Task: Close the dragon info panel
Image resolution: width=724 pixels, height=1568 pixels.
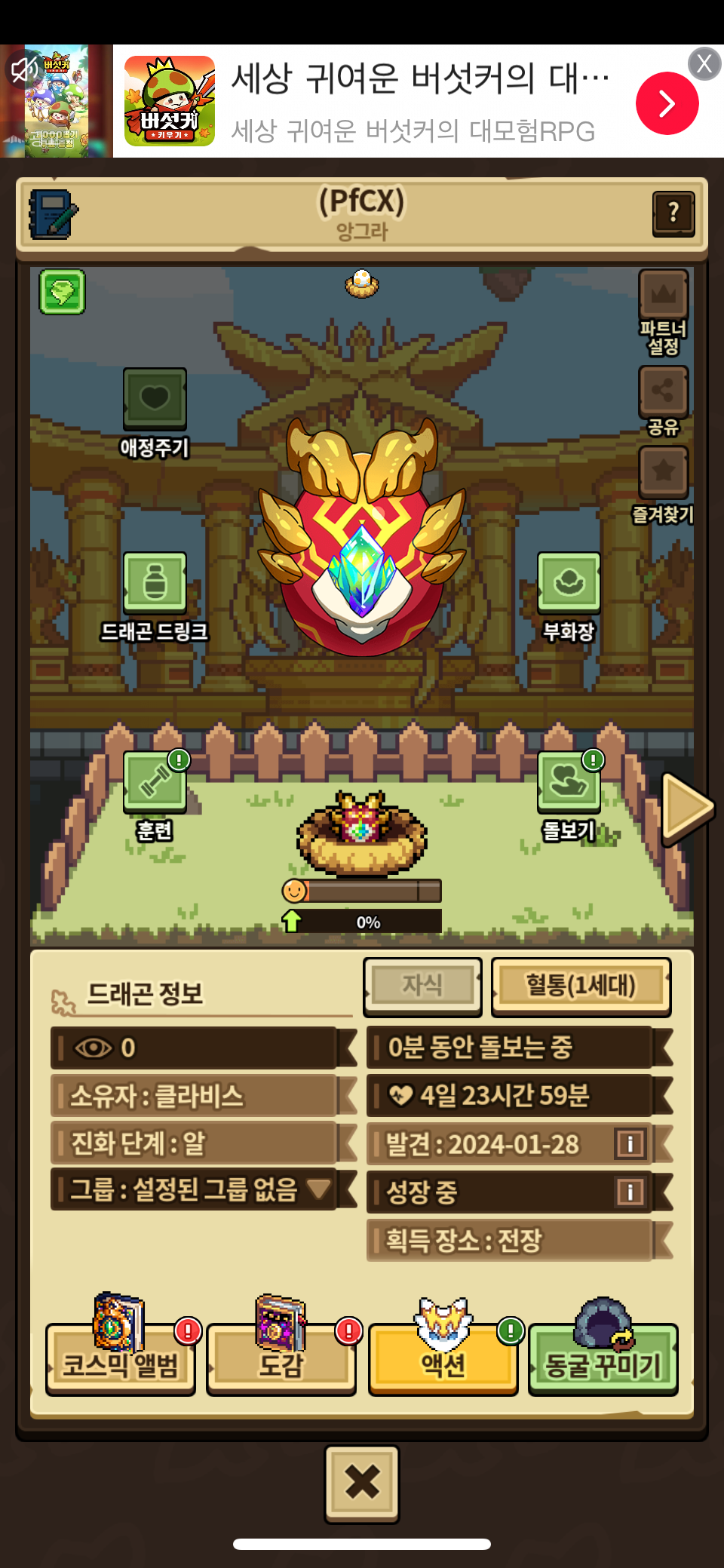Action: click(362, 1484)
